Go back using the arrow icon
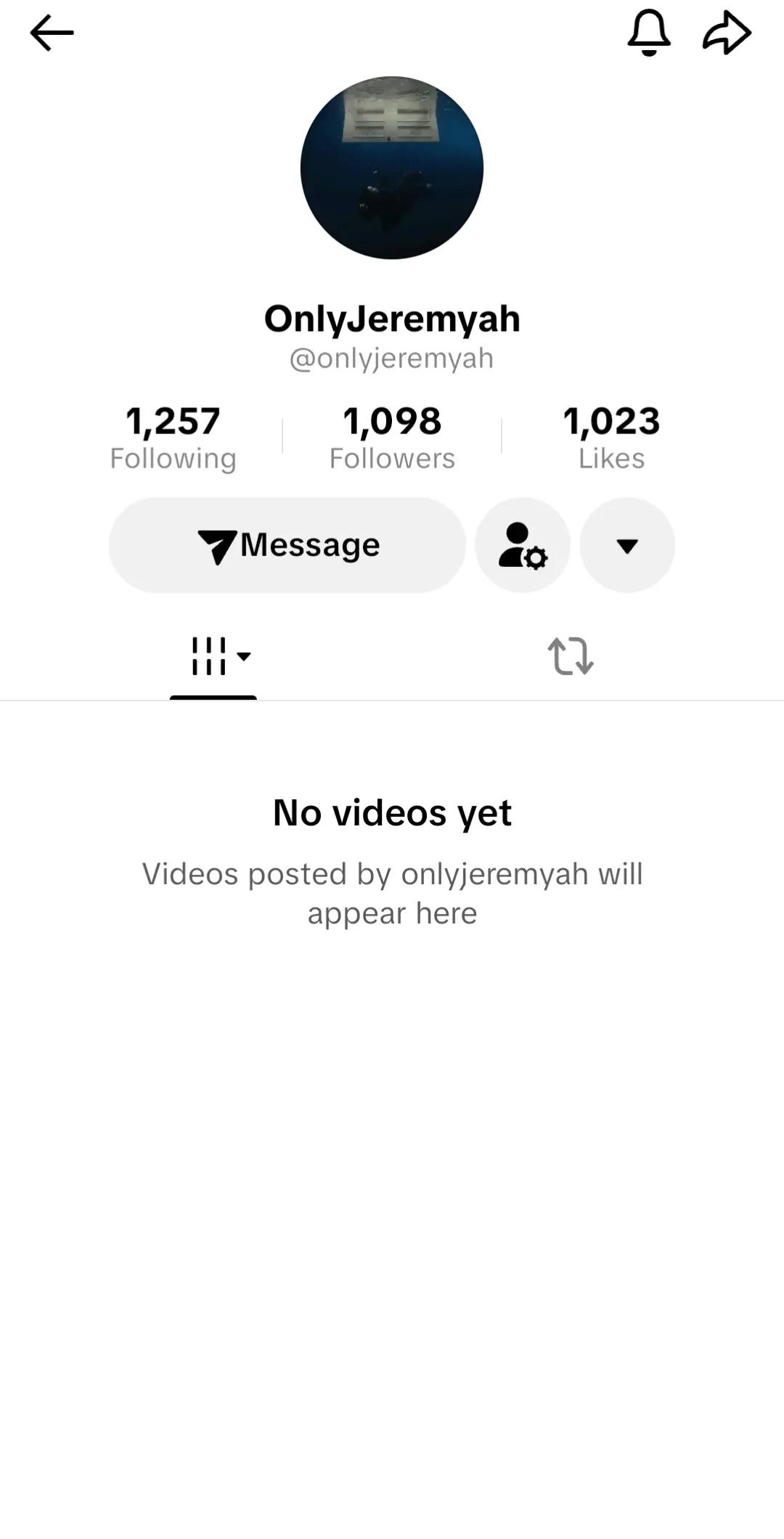This screenshot has width=784, height=1539. [x=52, y=33]
